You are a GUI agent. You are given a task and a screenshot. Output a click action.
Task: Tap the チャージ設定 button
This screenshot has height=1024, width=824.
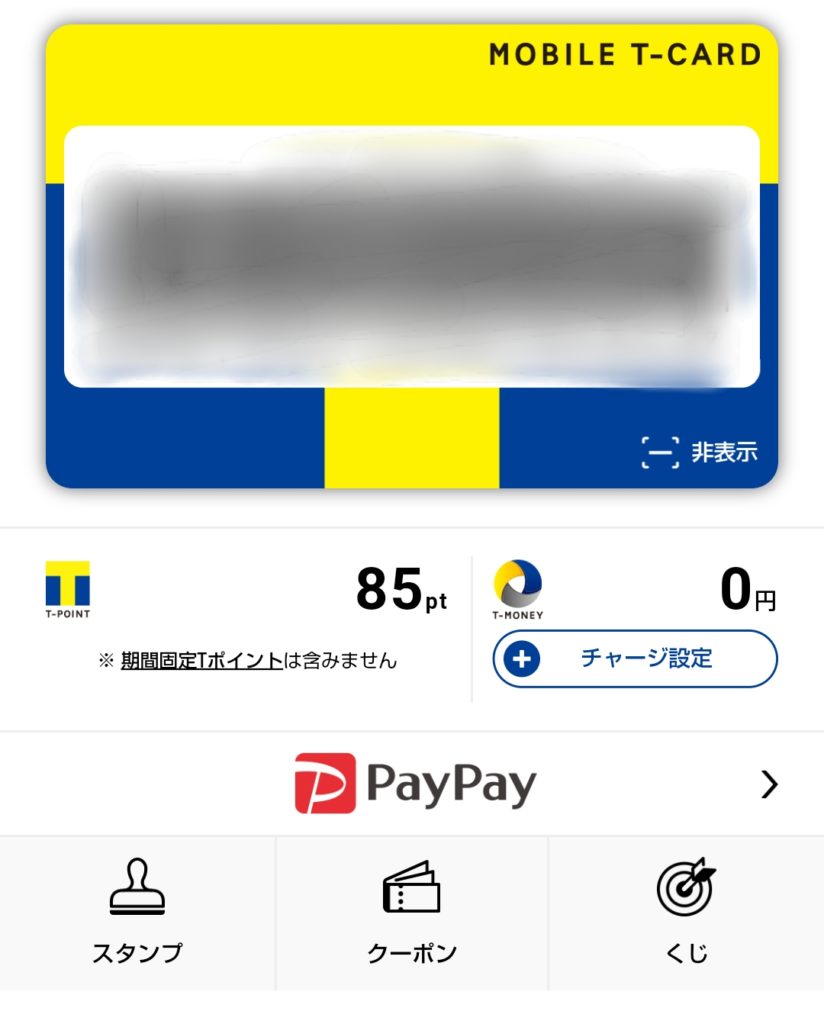point(634,659)
